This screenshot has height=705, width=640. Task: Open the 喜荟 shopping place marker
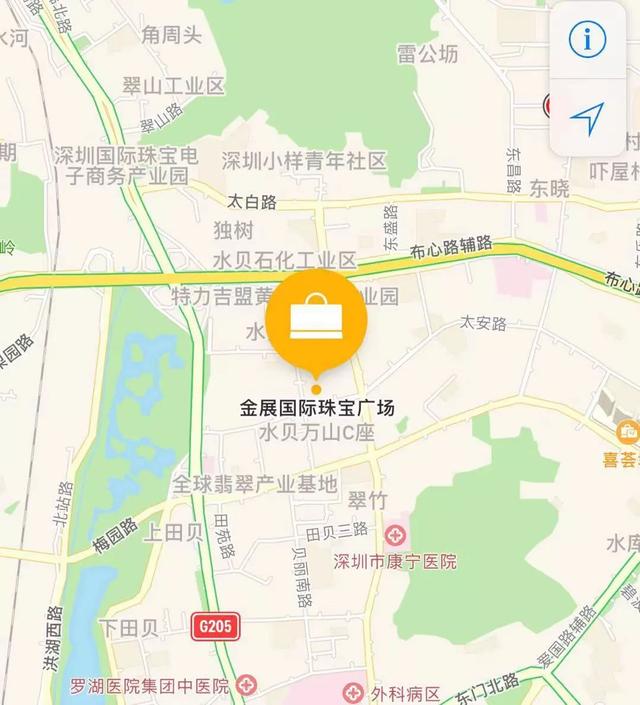(x=629, y=434)
